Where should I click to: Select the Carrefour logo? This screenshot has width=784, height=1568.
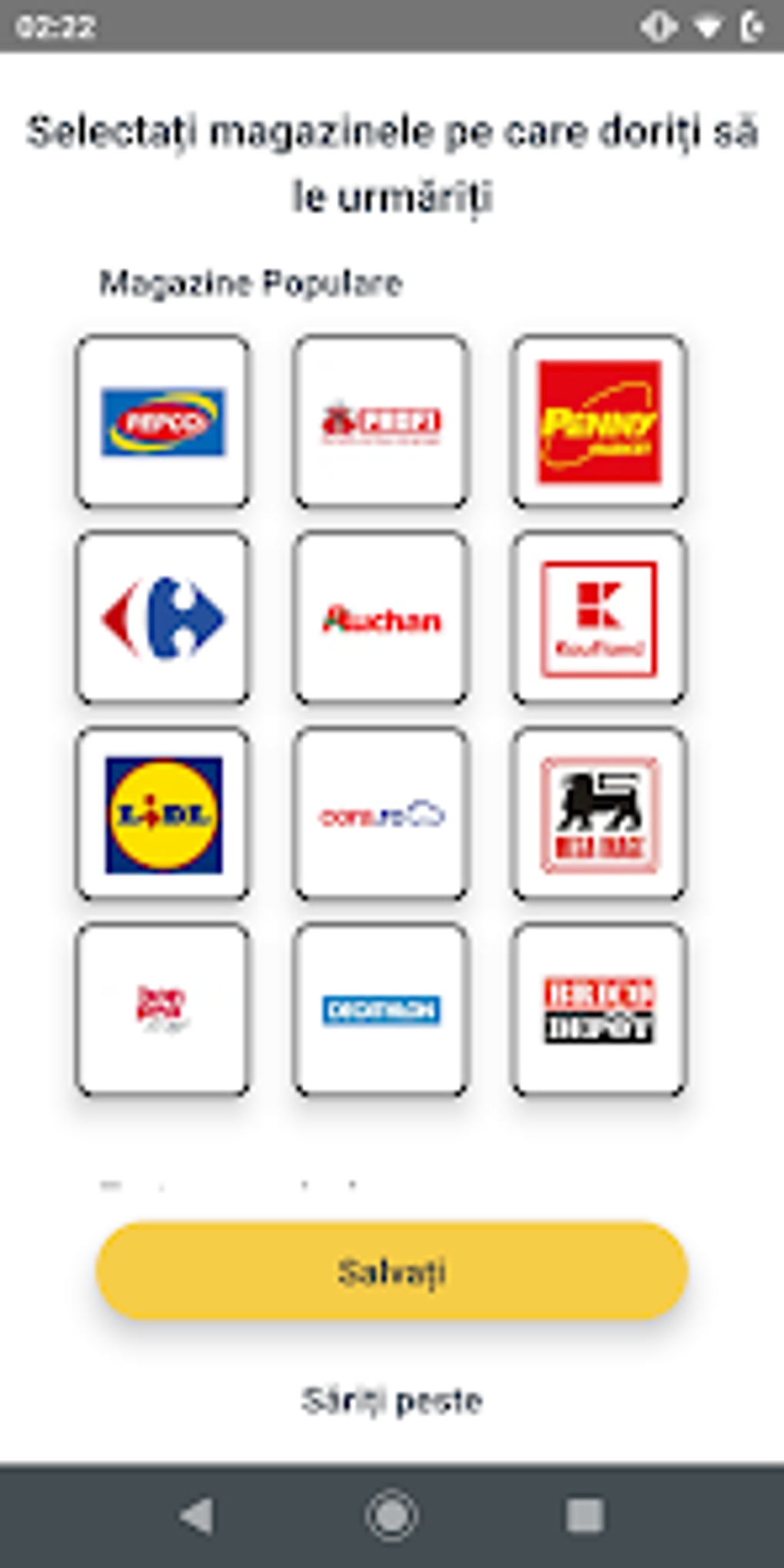(161, 615)
